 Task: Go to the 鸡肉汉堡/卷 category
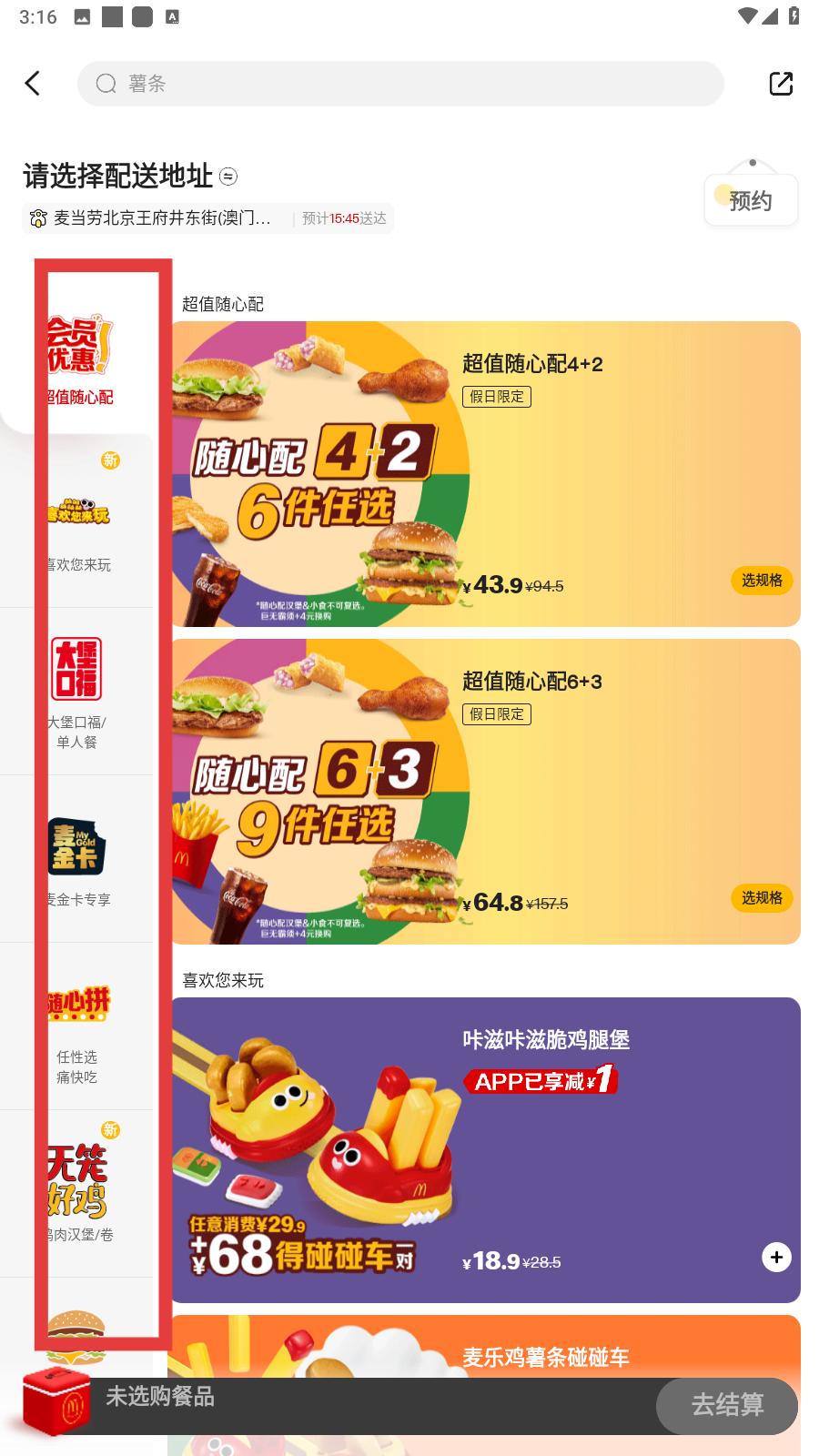click(x=77, y=1192)
